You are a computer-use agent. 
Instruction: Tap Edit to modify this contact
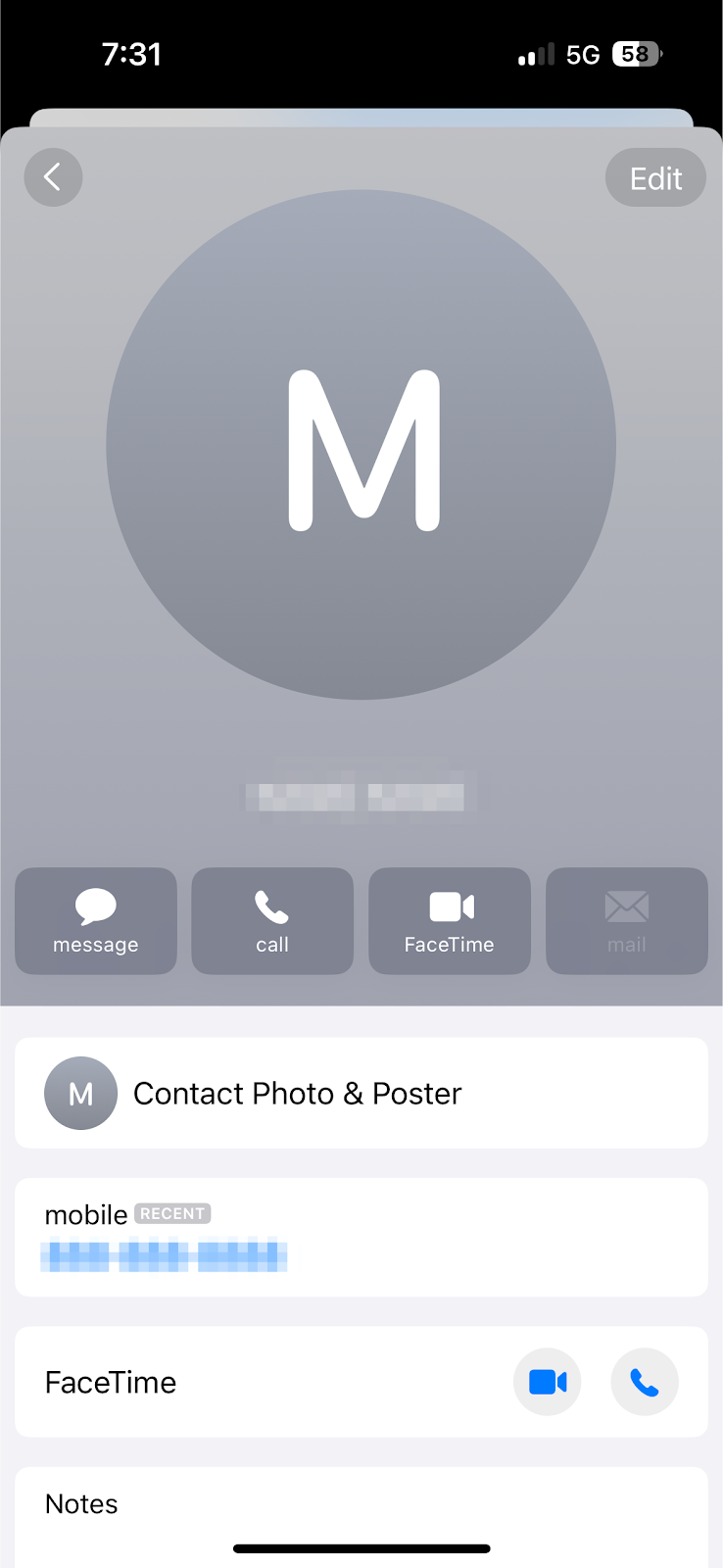click(655, 178)
